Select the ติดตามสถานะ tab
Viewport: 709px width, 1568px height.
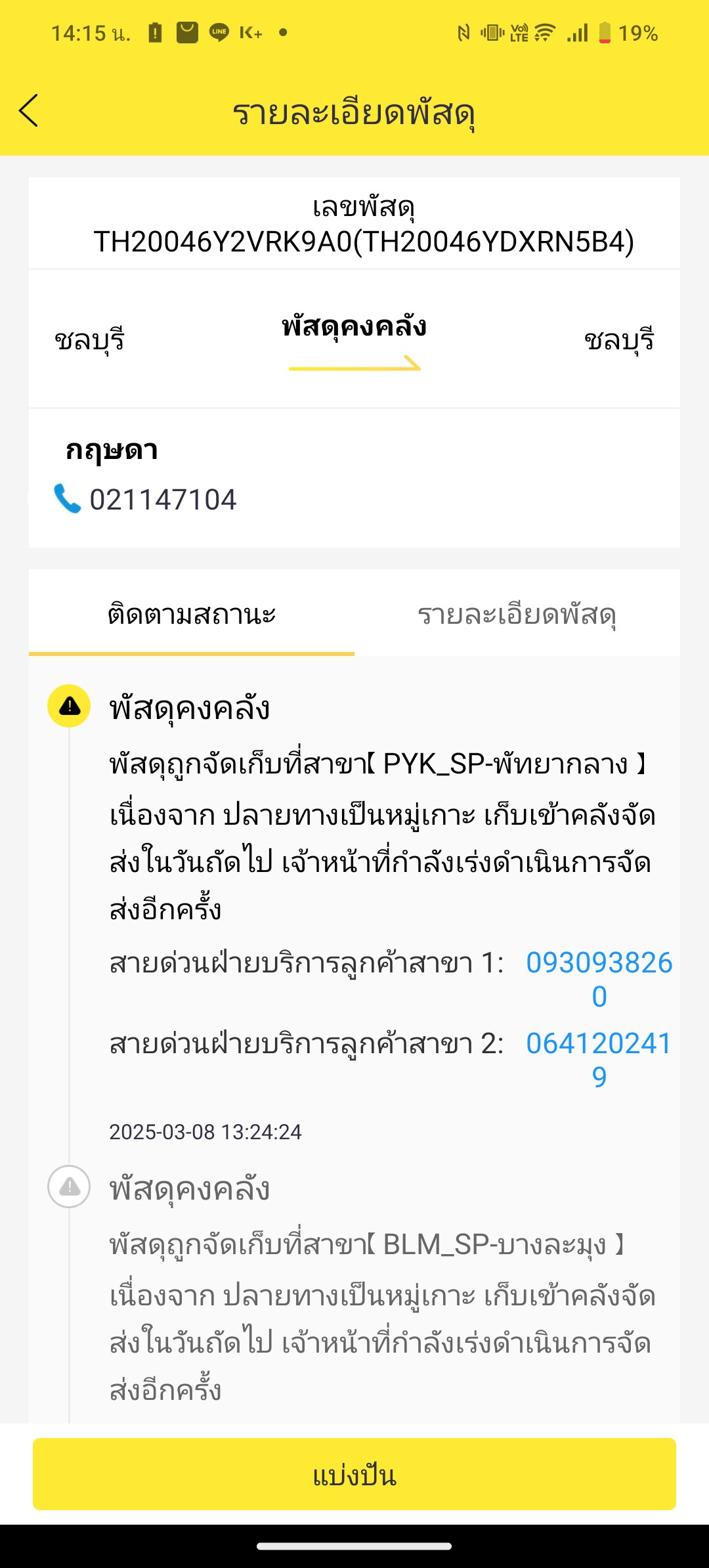[192, 614]
